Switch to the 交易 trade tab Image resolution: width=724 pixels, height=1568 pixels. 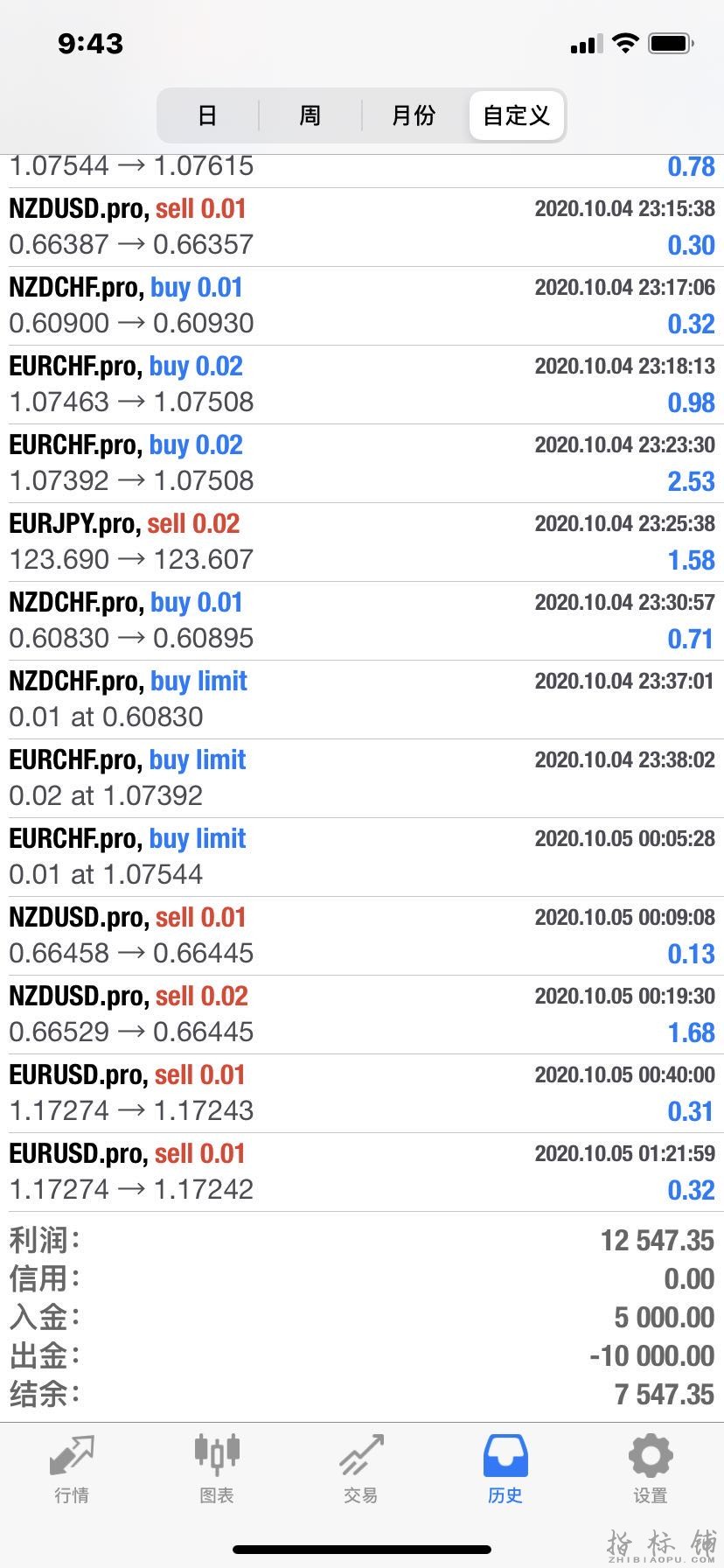361,1470
